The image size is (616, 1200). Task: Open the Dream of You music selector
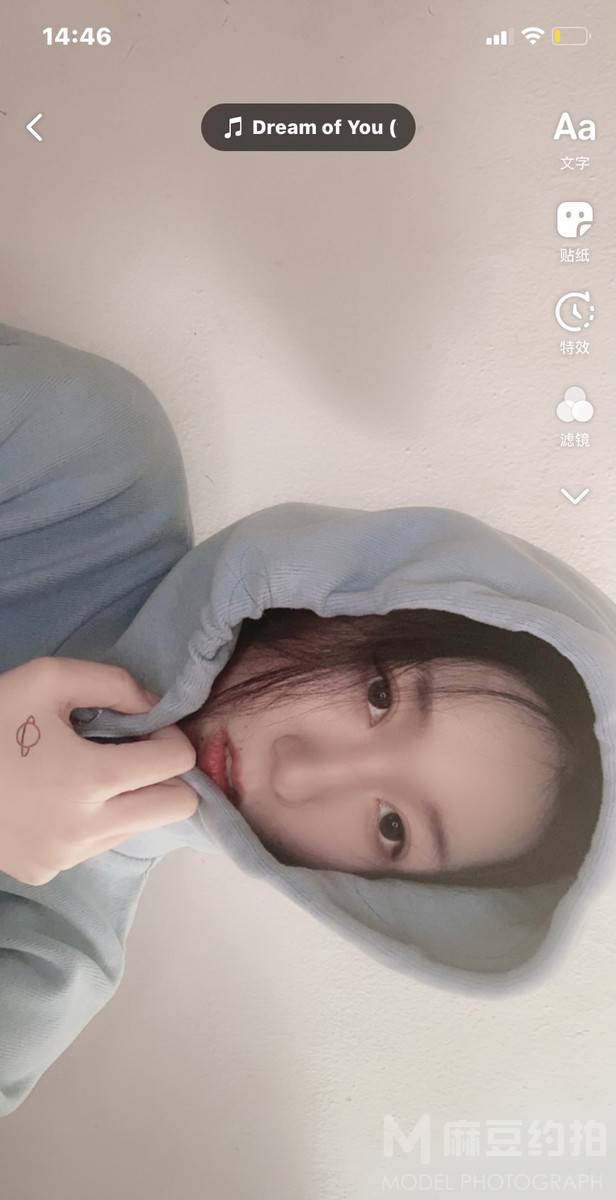308,127
